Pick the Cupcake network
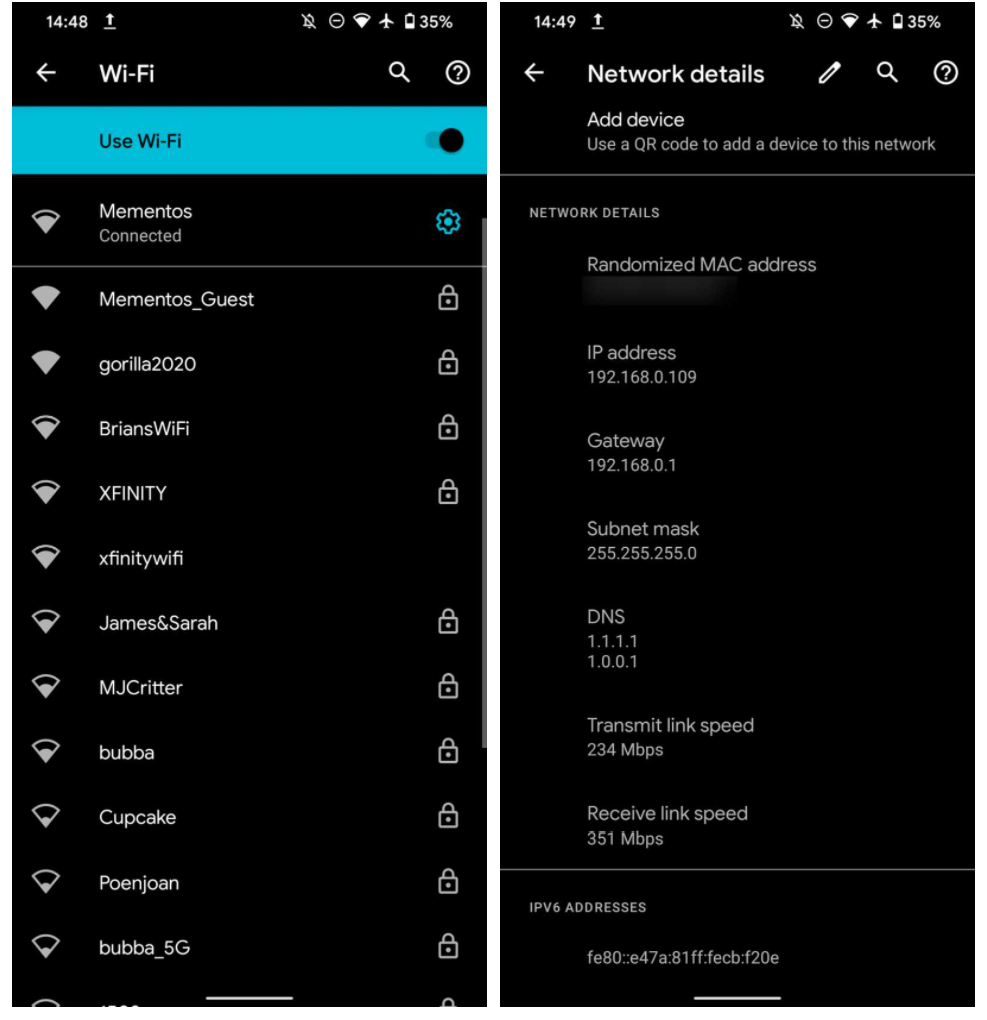Image resolution: width=987 pixels, height=1020 pixels. [x=137, y=817]
